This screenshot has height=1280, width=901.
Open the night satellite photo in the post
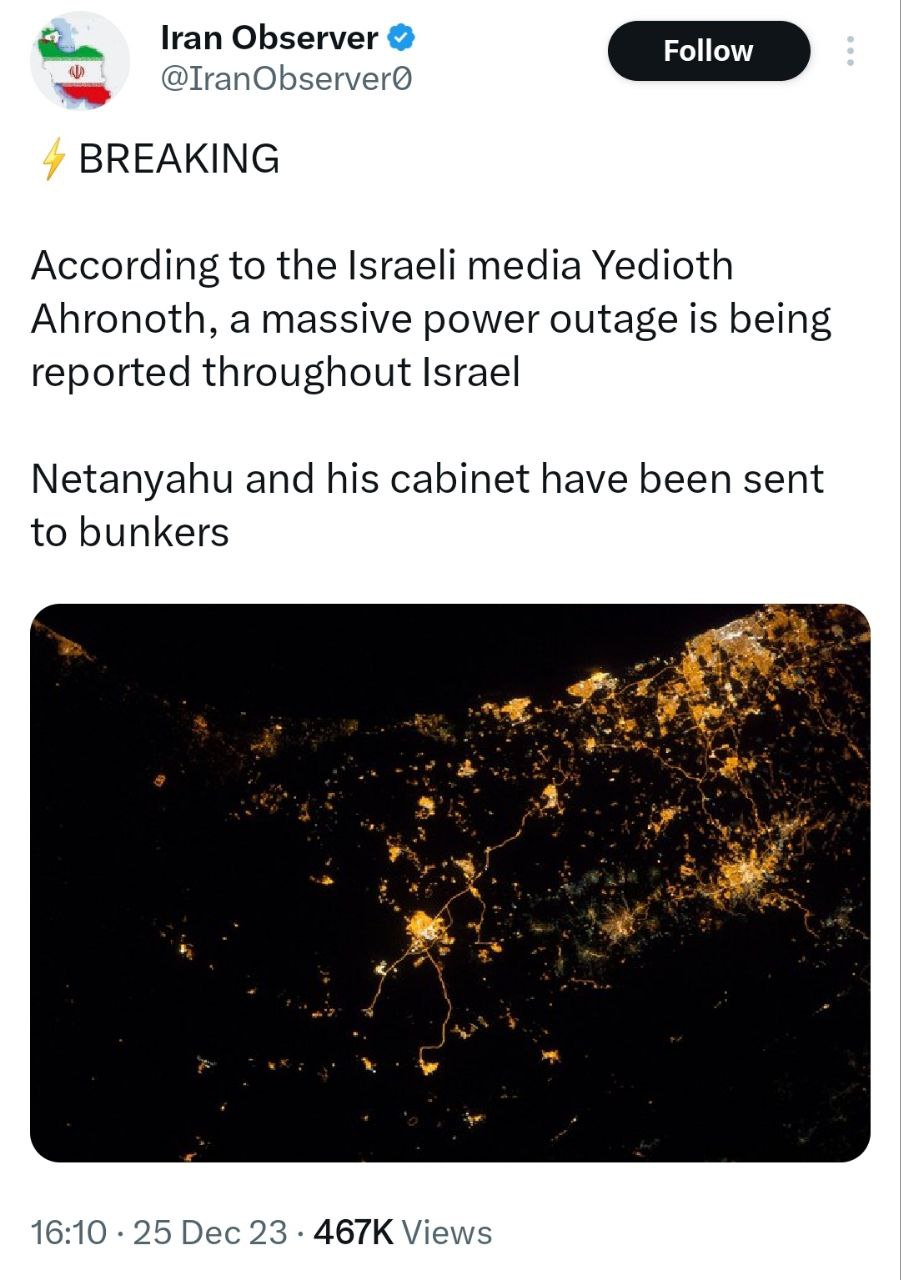tap(450, 882)
